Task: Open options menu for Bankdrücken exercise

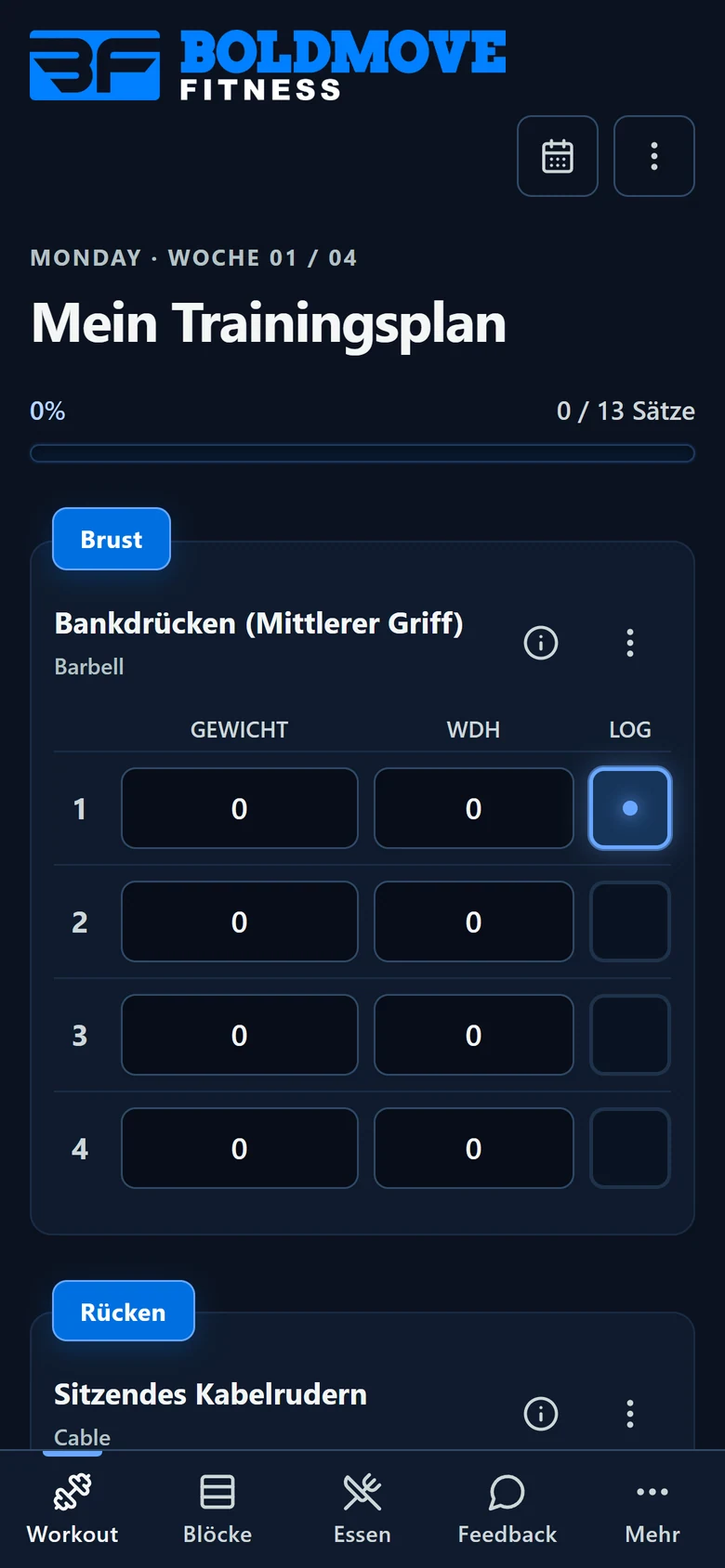Action: 630,643
